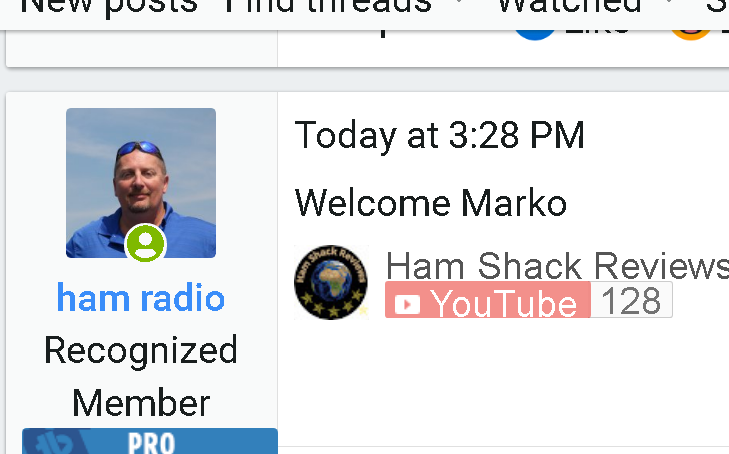Tap the YouTube subscribe button
729x454 pixels.
(488, 302)
